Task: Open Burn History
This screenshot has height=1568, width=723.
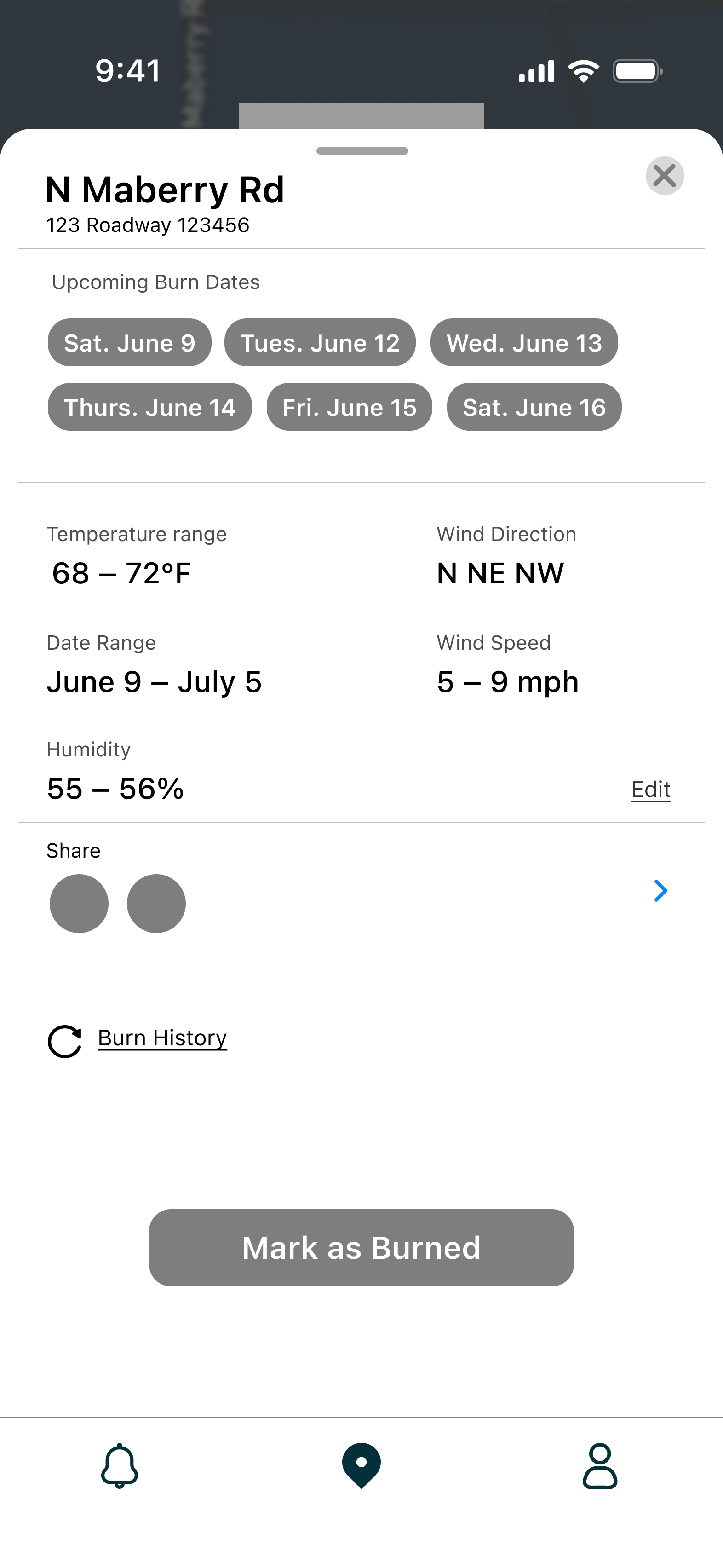Action: coord(162,1038)
